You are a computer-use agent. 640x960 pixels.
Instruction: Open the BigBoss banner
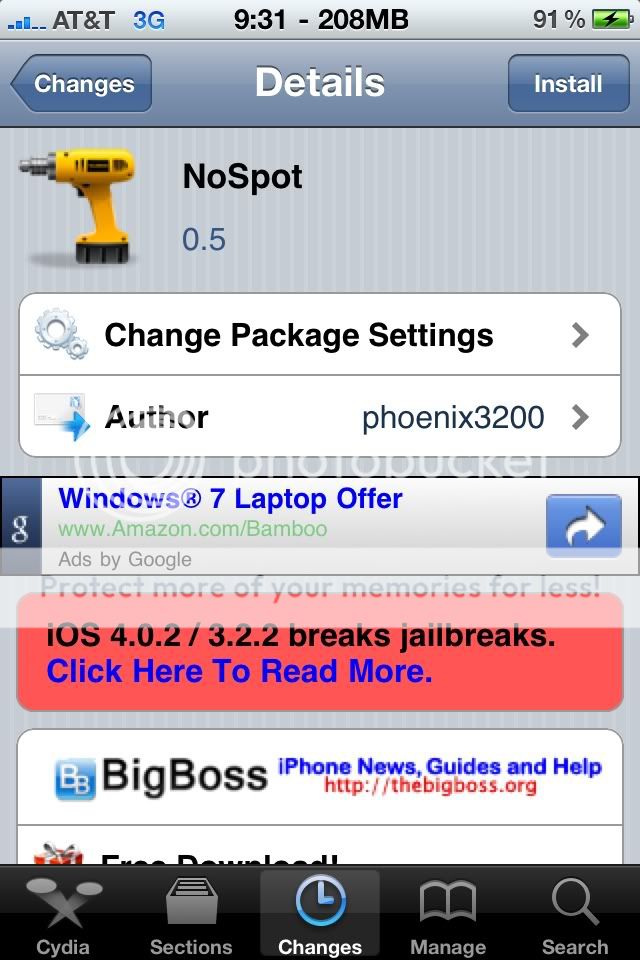click(x=320, y=775)
